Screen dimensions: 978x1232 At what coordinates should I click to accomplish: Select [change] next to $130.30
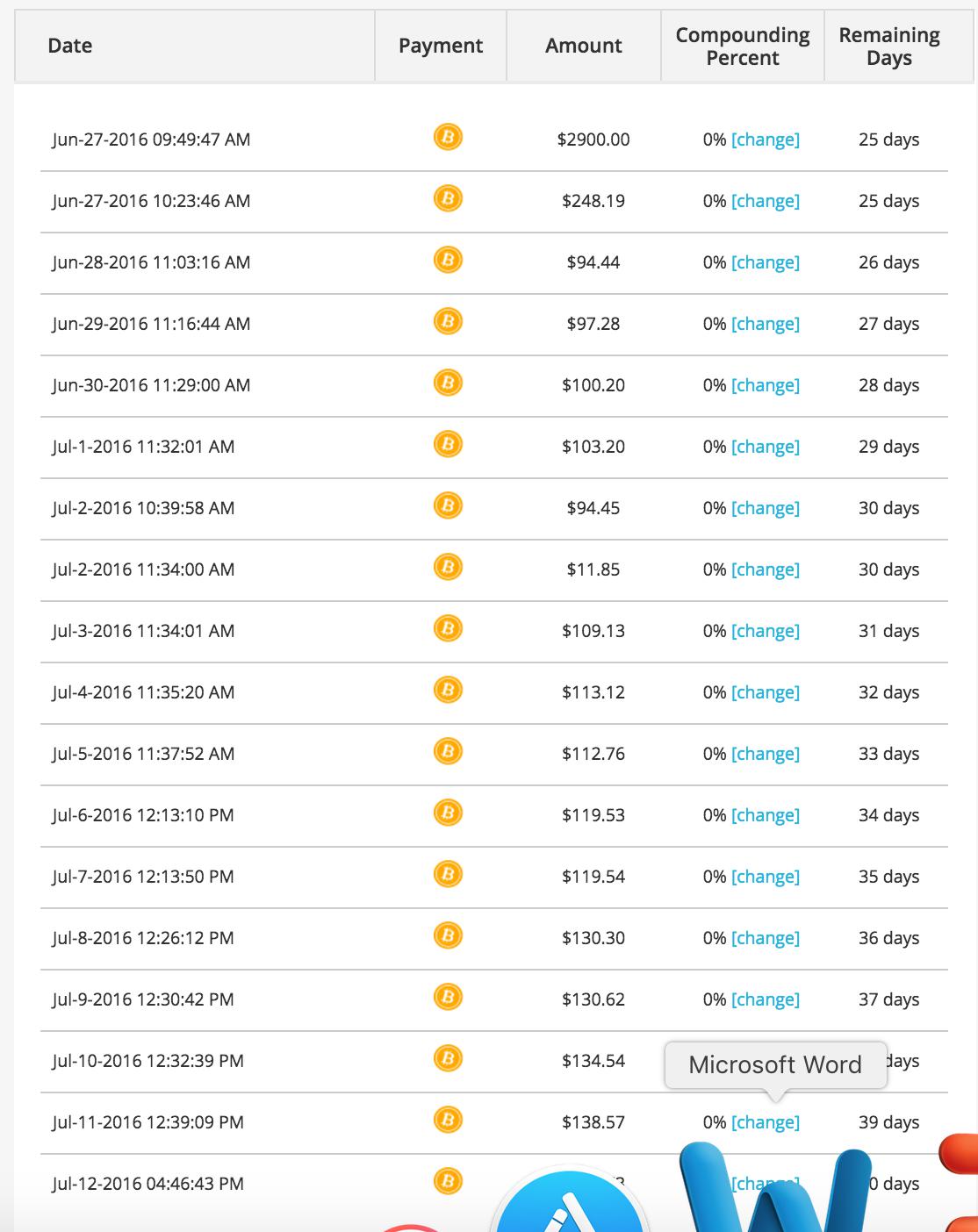coord(765,938)
